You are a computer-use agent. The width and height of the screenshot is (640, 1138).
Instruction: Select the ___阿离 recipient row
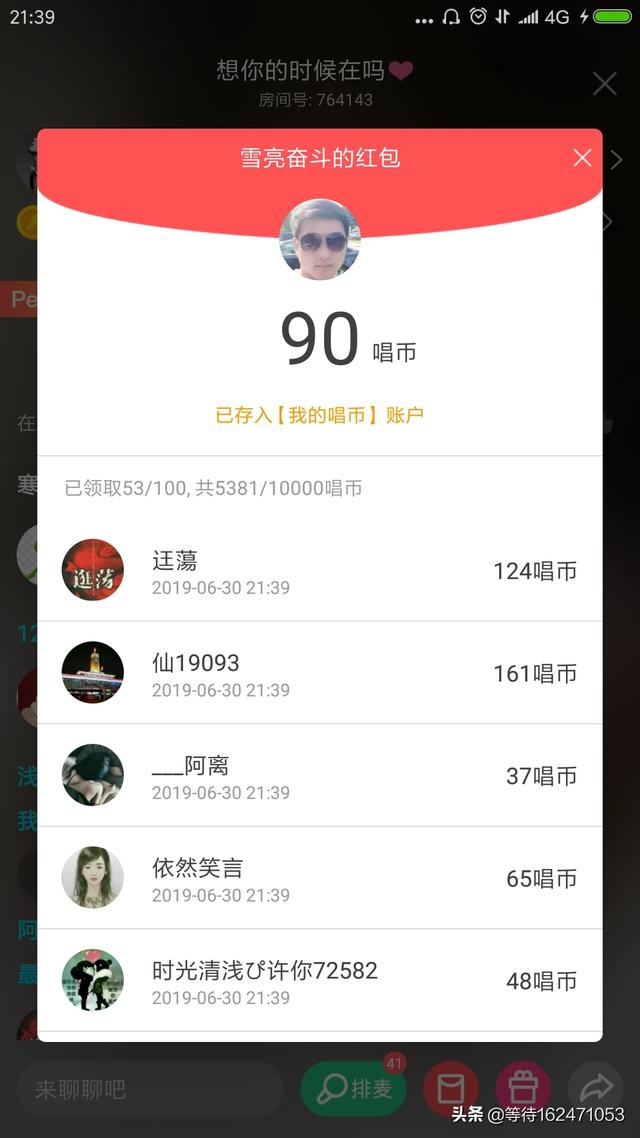pos(320,776)
